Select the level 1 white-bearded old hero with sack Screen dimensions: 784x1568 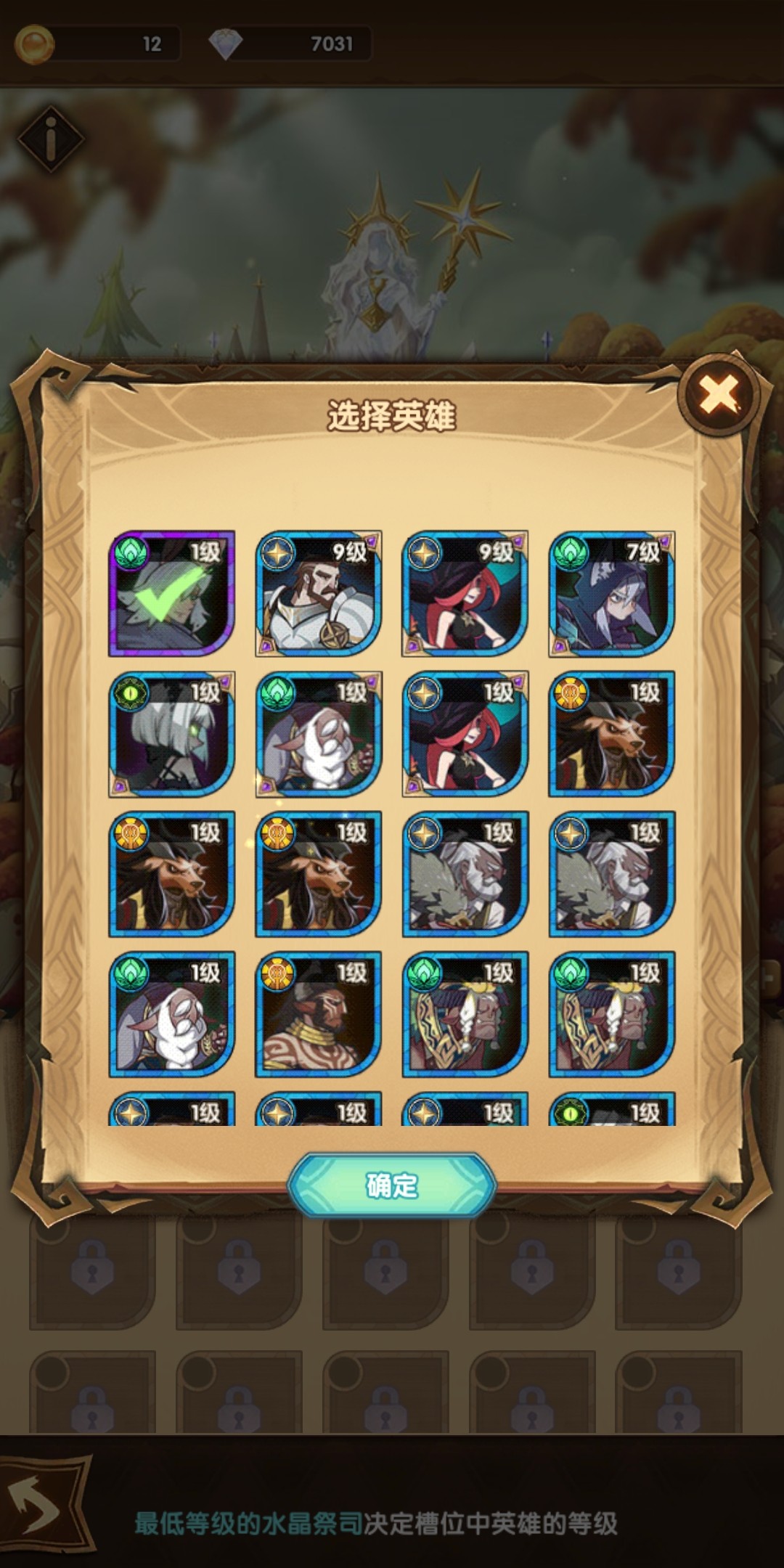[465, 874]
